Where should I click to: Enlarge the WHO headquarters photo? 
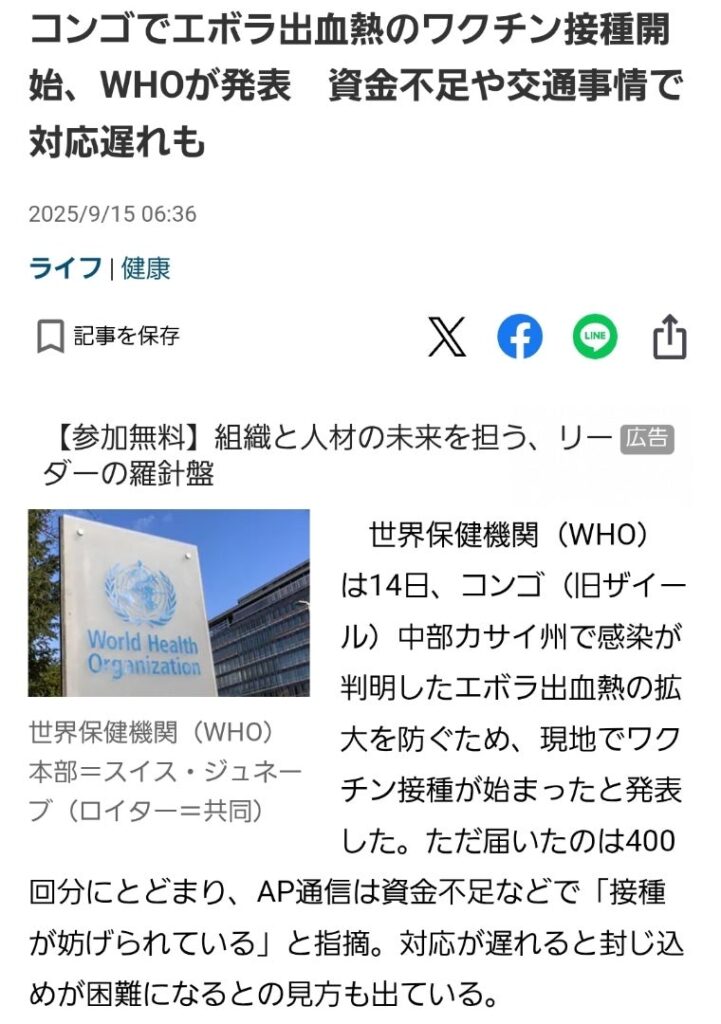pos(168,603)
